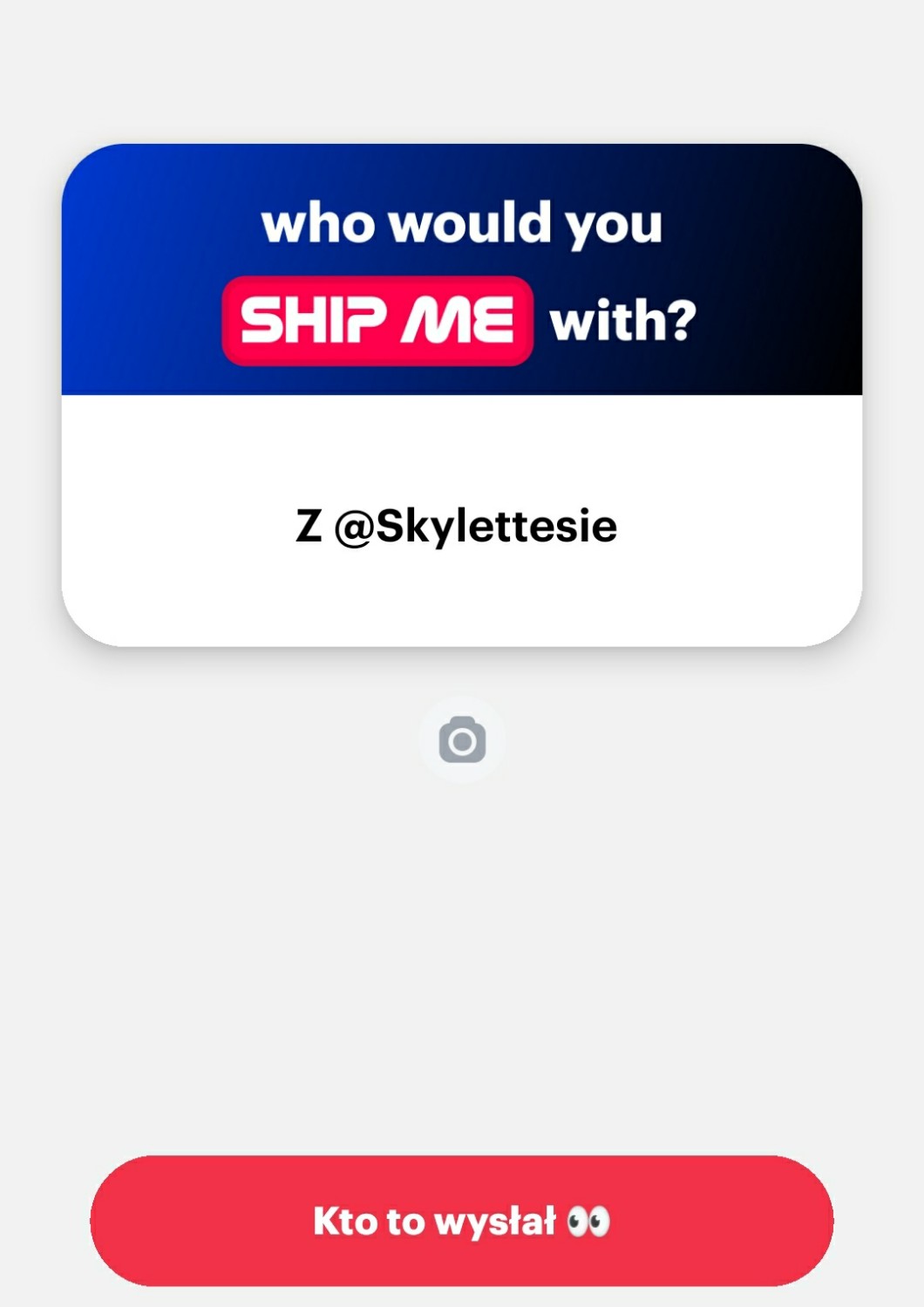Reveal sender with 'Kto to wysłał'
This screenshot has width=924, height=1307.
click(x=462, y=1221)
